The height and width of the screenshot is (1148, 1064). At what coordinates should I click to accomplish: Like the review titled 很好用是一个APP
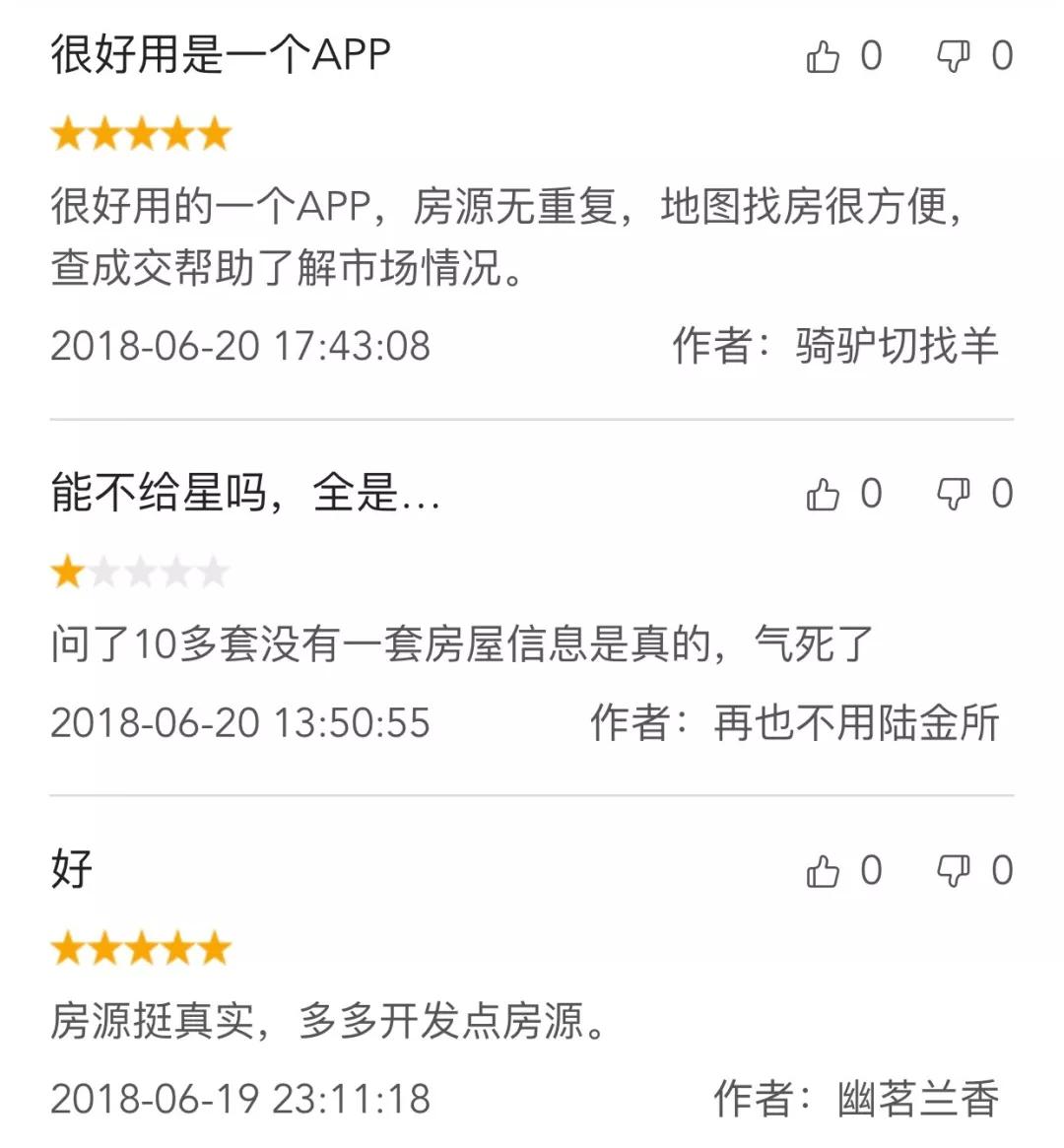823,57
